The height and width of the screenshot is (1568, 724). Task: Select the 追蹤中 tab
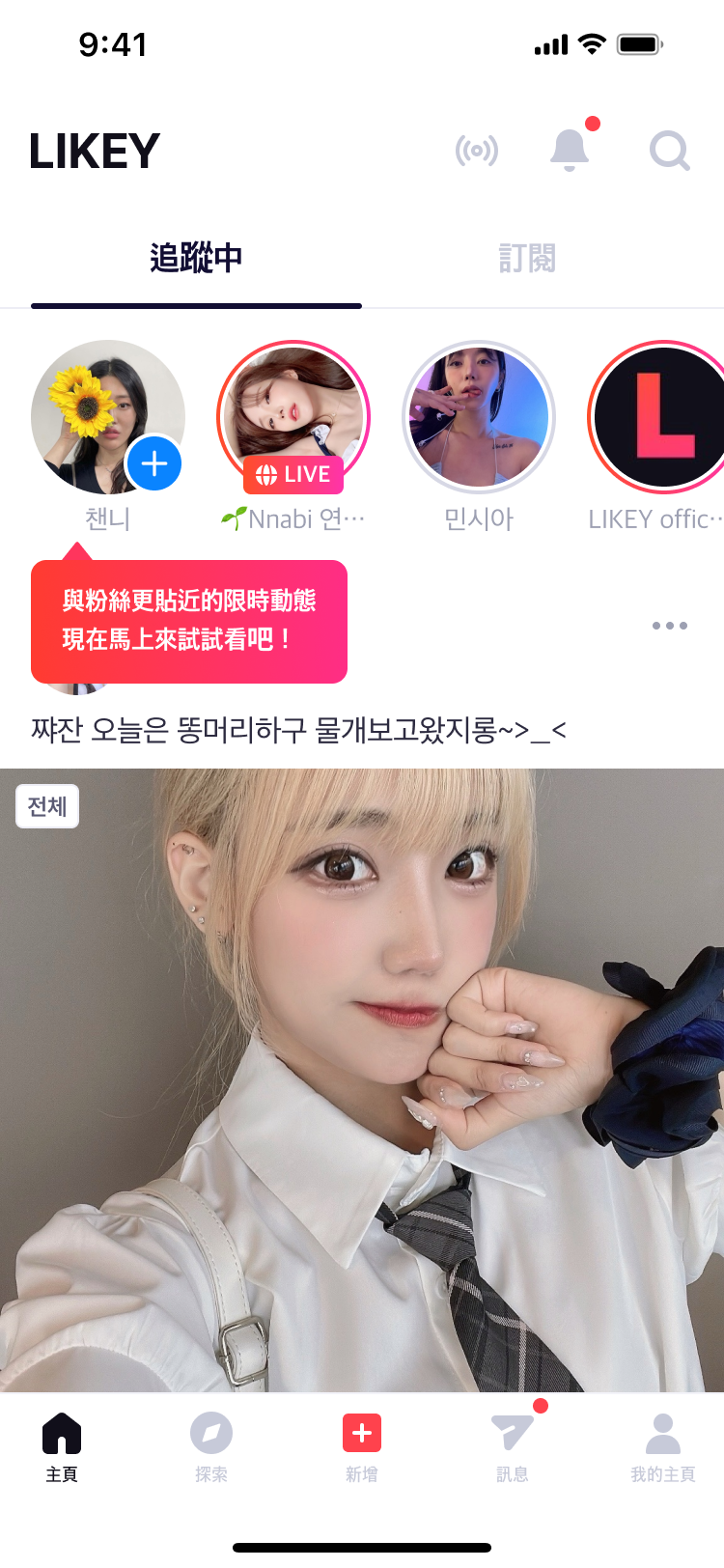pos(196,259)
